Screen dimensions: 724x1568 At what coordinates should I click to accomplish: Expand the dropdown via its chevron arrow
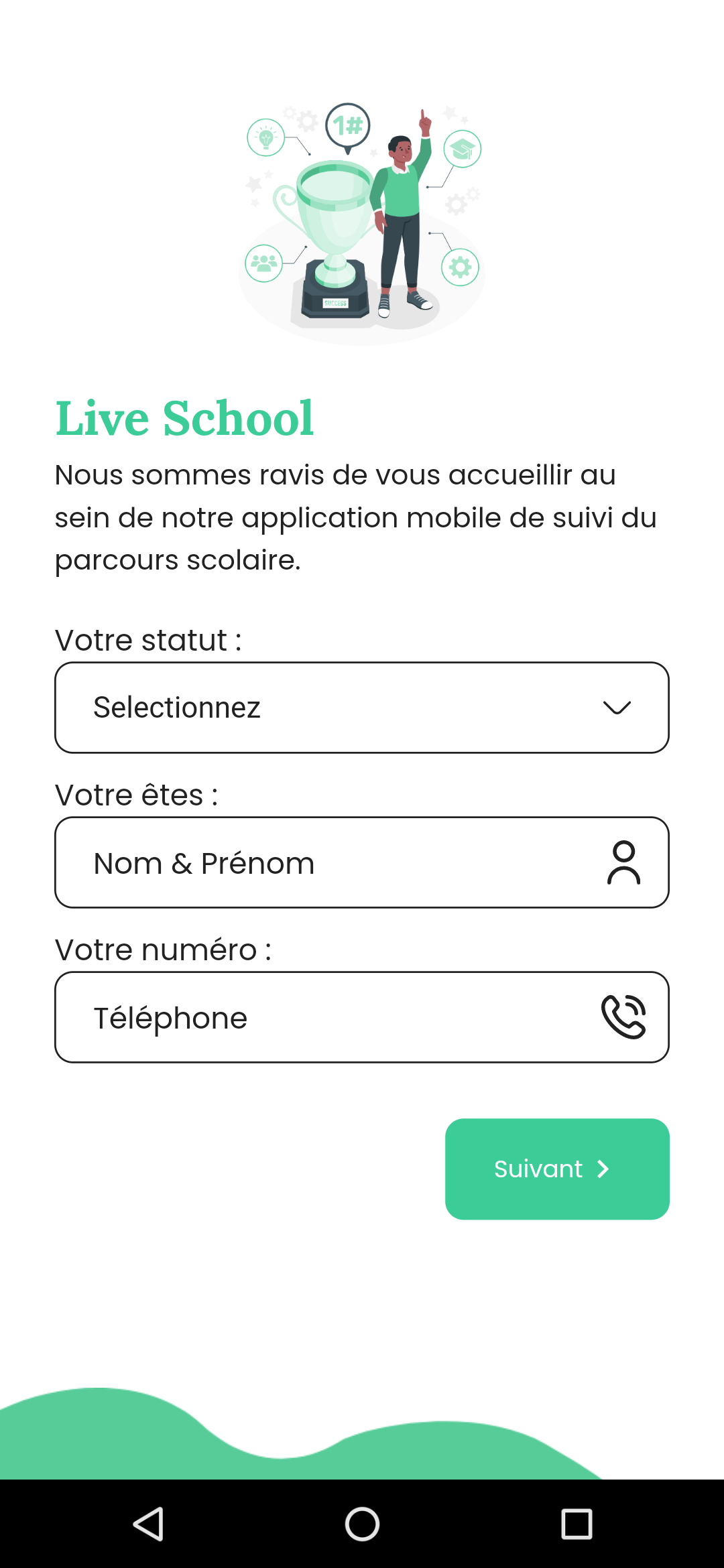tap(618, 708)
